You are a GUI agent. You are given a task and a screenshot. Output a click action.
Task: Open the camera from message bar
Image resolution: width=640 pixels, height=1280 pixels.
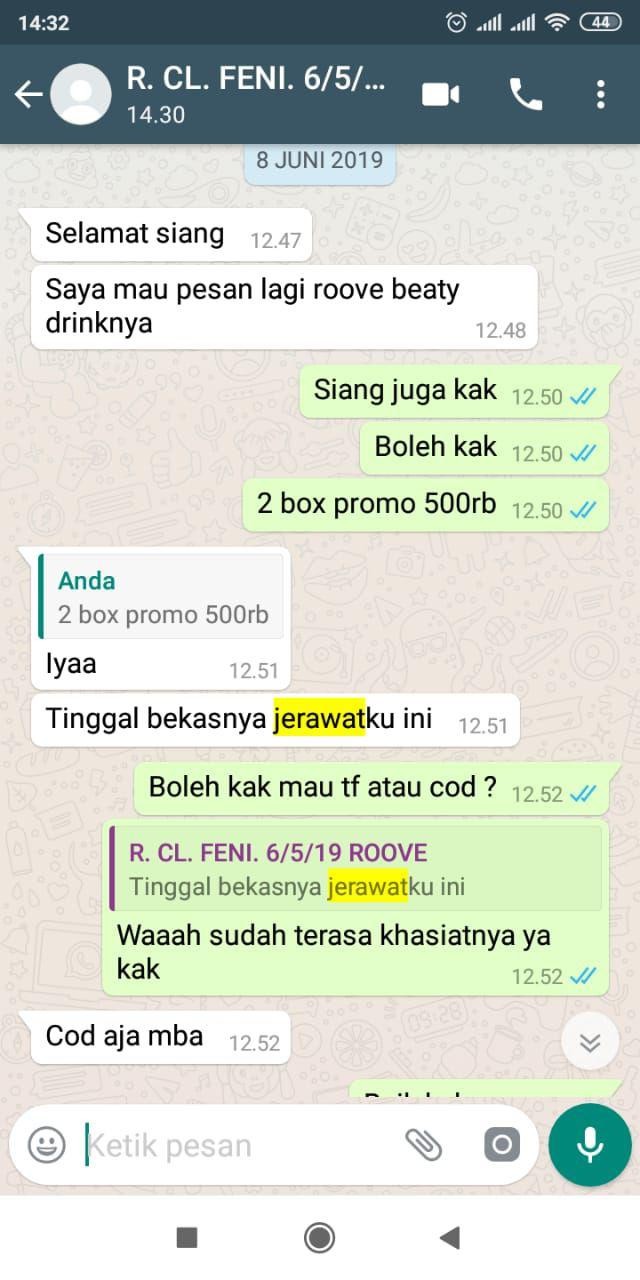click(x=502, y=1145)
